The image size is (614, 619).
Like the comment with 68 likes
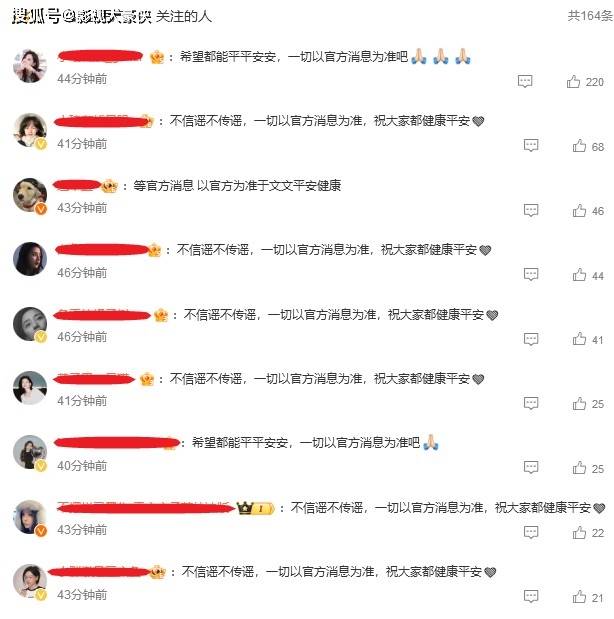[579, 146]
